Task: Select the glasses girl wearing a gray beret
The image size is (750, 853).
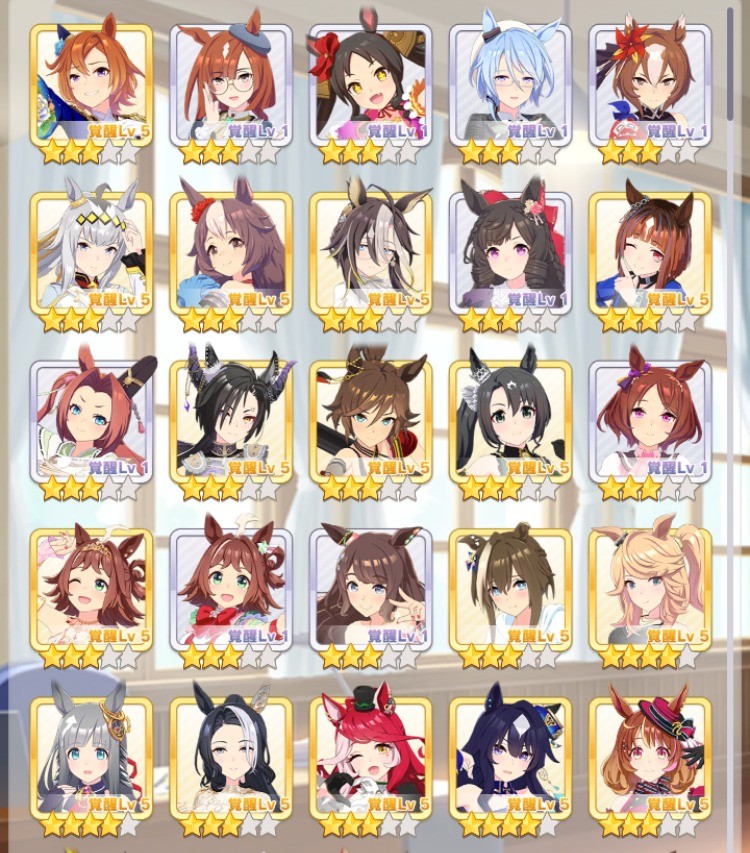Action: (231, 85)
